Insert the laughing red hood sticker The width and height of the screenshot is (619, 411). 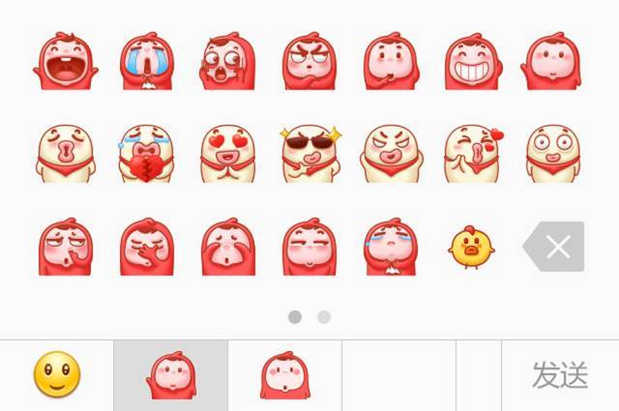click(x=65, y=62)
